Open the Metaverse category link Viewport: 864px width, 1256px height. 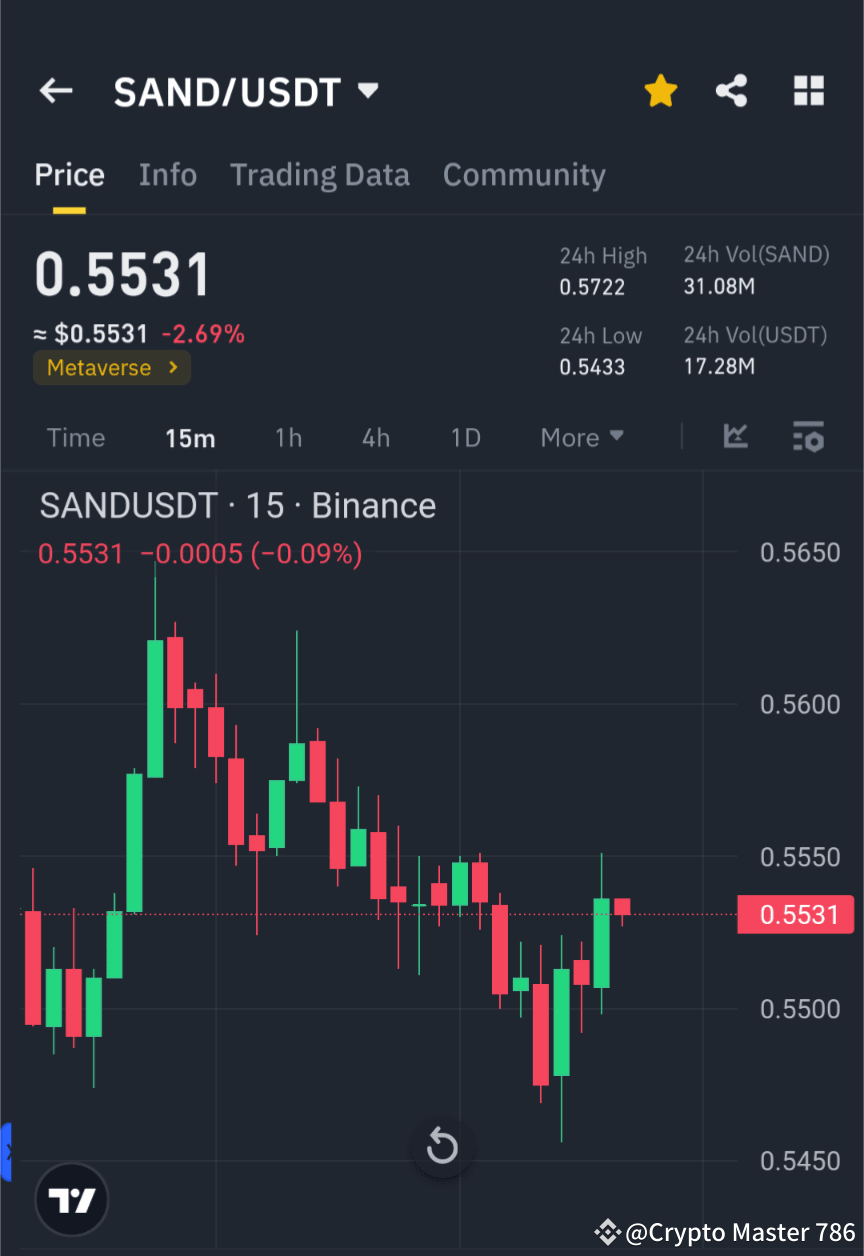111,367
